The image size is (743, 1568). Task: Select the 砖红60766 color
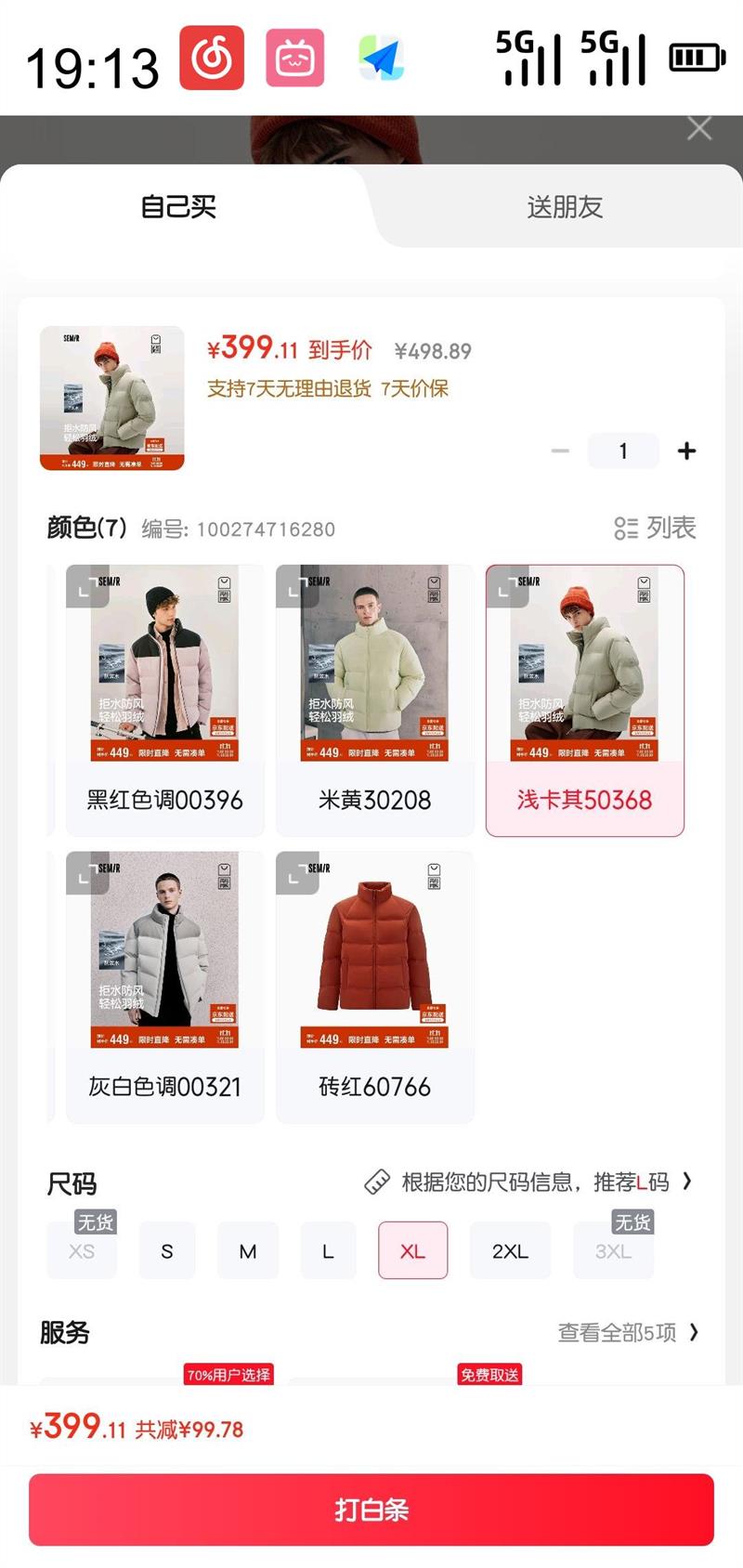coord(374,987)
